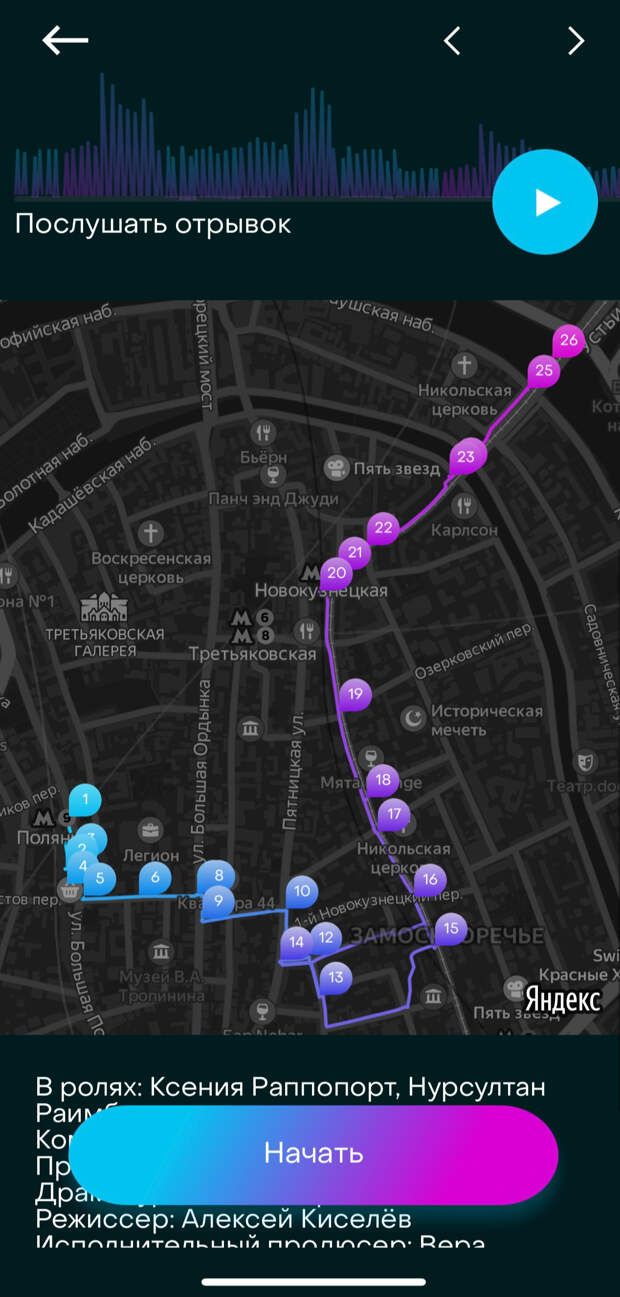
Task: Select map pin 15
Action: [450, 928]
